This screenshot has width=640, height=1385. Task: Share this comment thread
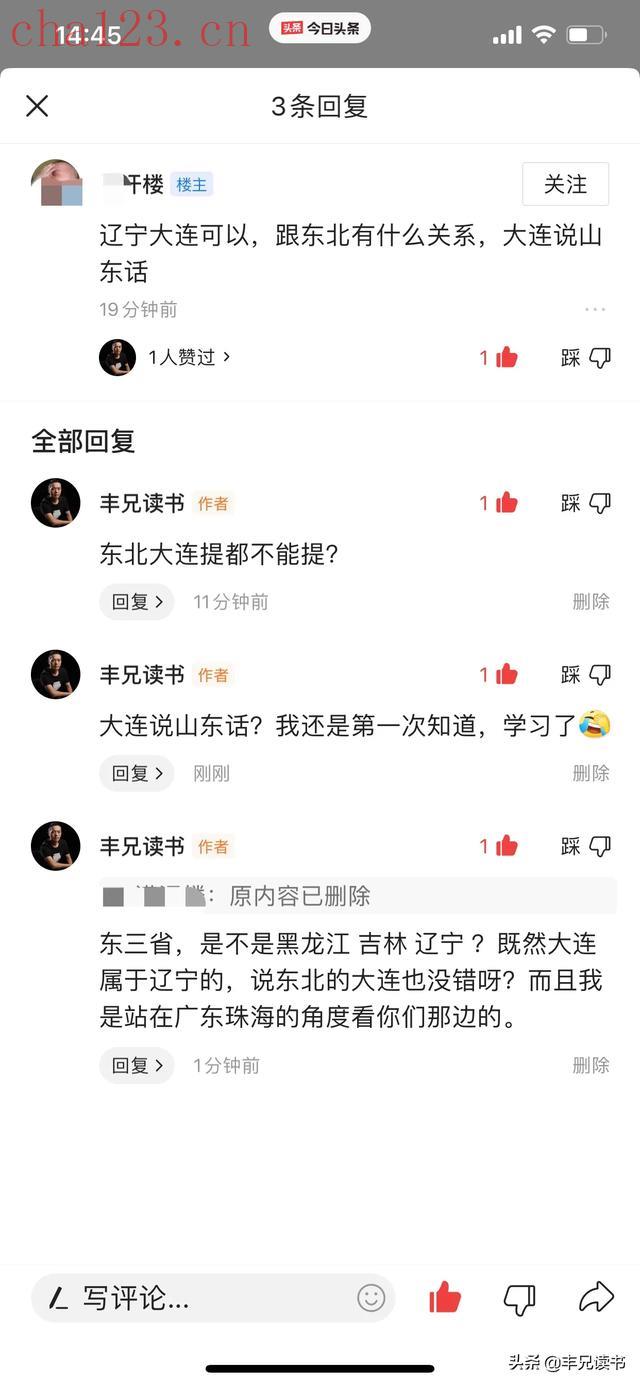596,1298
